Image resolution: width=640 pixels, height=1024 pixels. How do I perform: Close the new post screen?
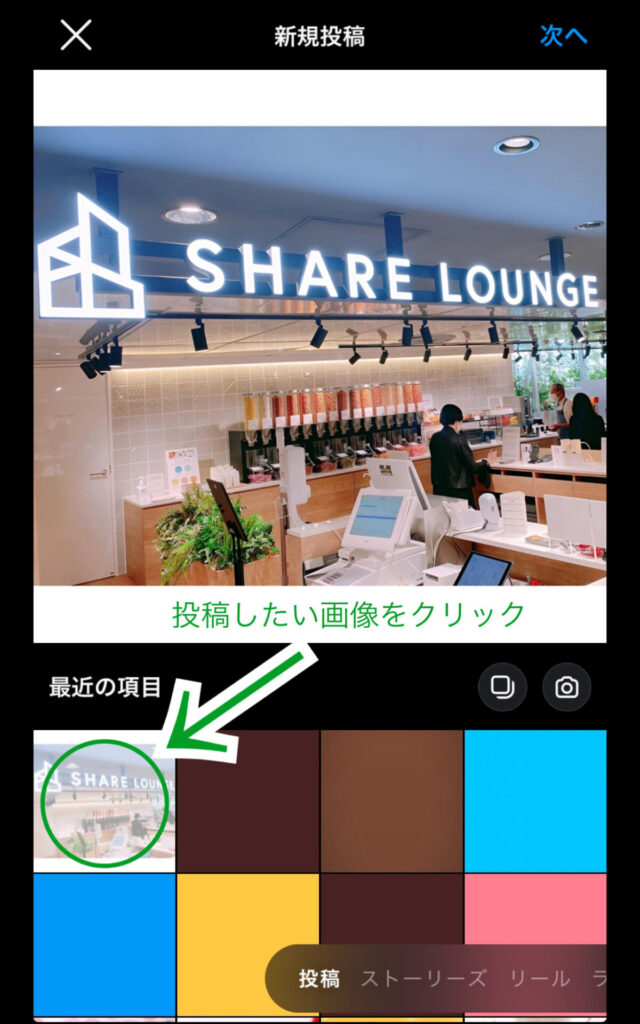click(76, 36)
